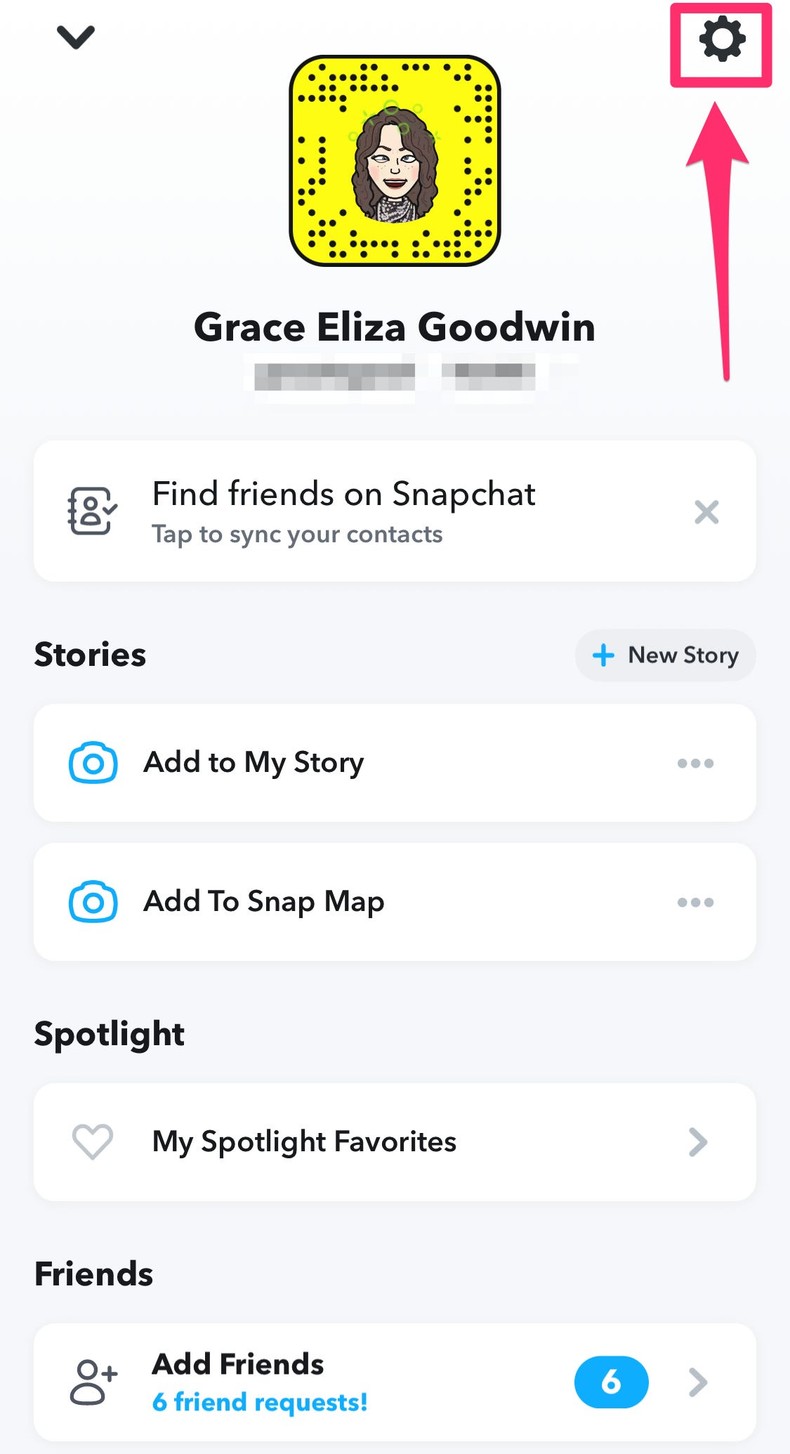
Task: Select Add To Snap Map
Action: click(265, 901)
